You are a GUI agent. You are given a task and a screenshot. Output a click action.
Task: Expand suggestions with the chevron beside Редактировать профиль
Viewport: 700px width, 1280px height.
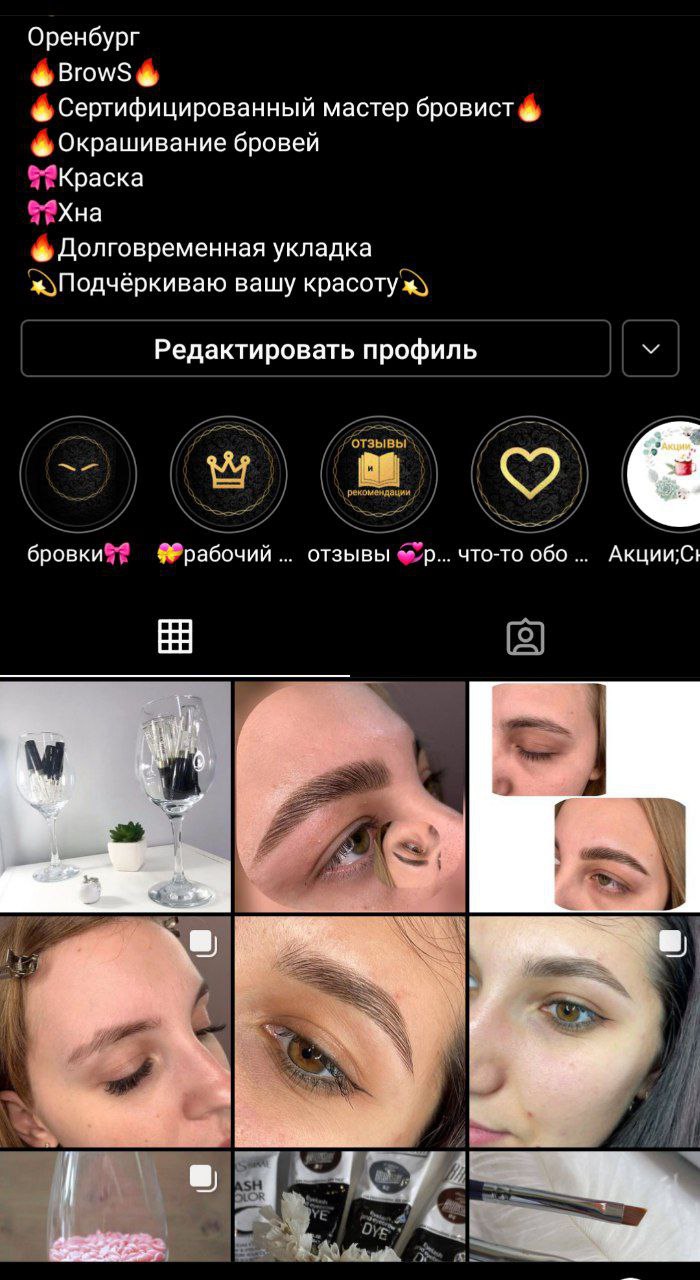(x=651, y=349)
